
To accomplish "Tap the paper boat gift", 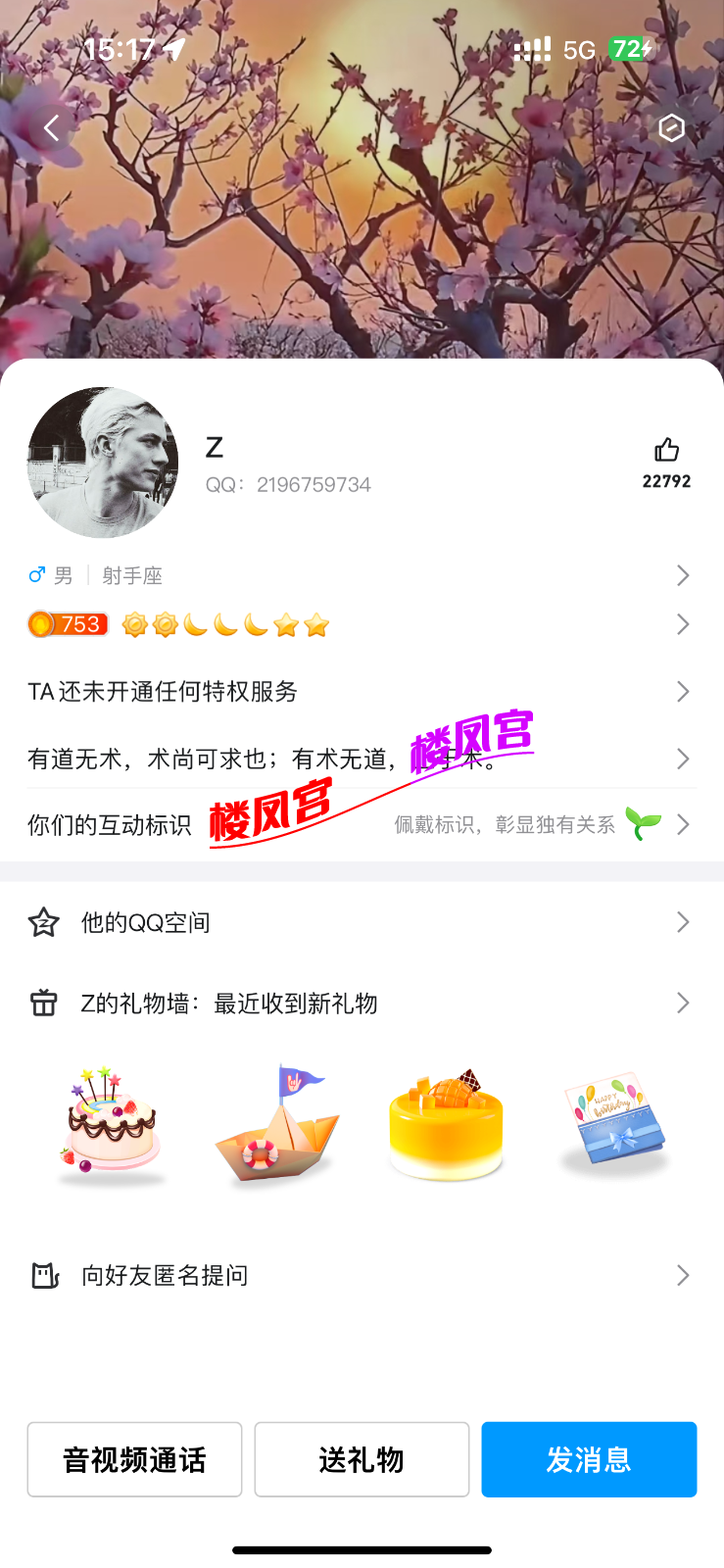I will coord(278,1125).
